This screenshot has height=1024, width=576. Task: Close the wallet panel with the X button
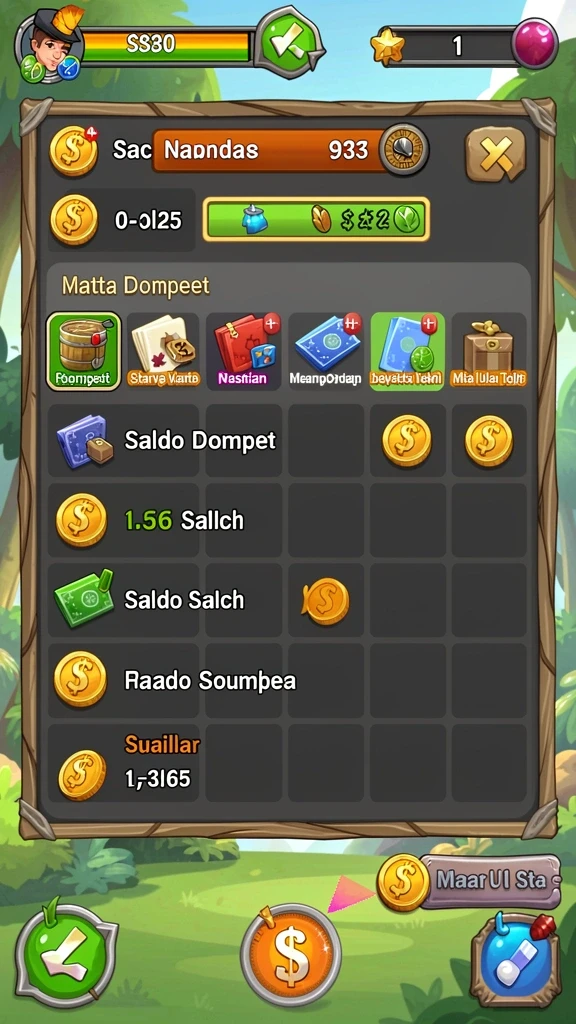tap(495, 154)
